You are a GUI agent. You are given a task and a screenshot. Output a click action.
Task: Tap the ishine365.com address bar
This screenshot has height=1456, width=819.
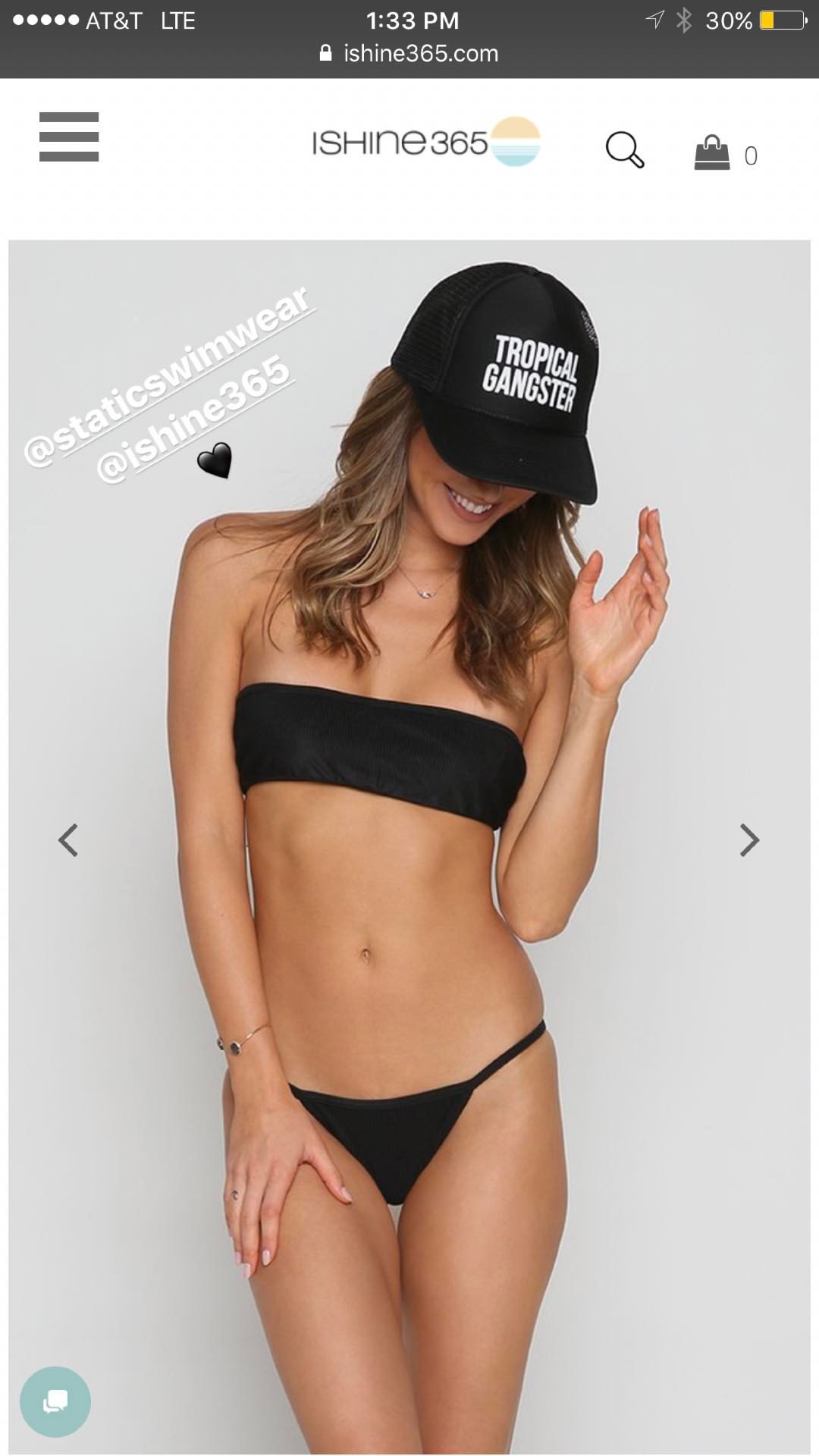point(409,53)
